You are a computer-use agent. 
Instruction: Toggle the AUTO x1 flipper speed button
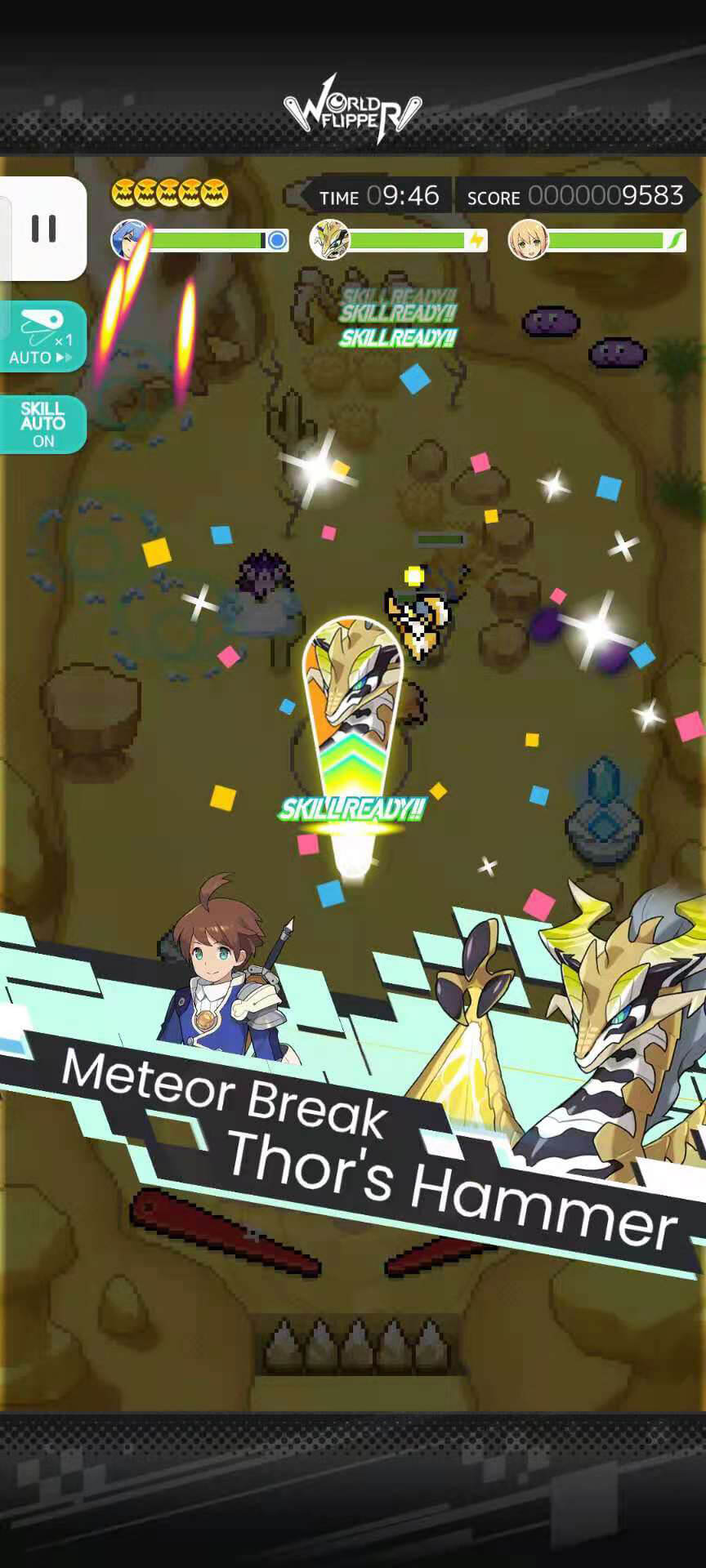click(42, 337)
